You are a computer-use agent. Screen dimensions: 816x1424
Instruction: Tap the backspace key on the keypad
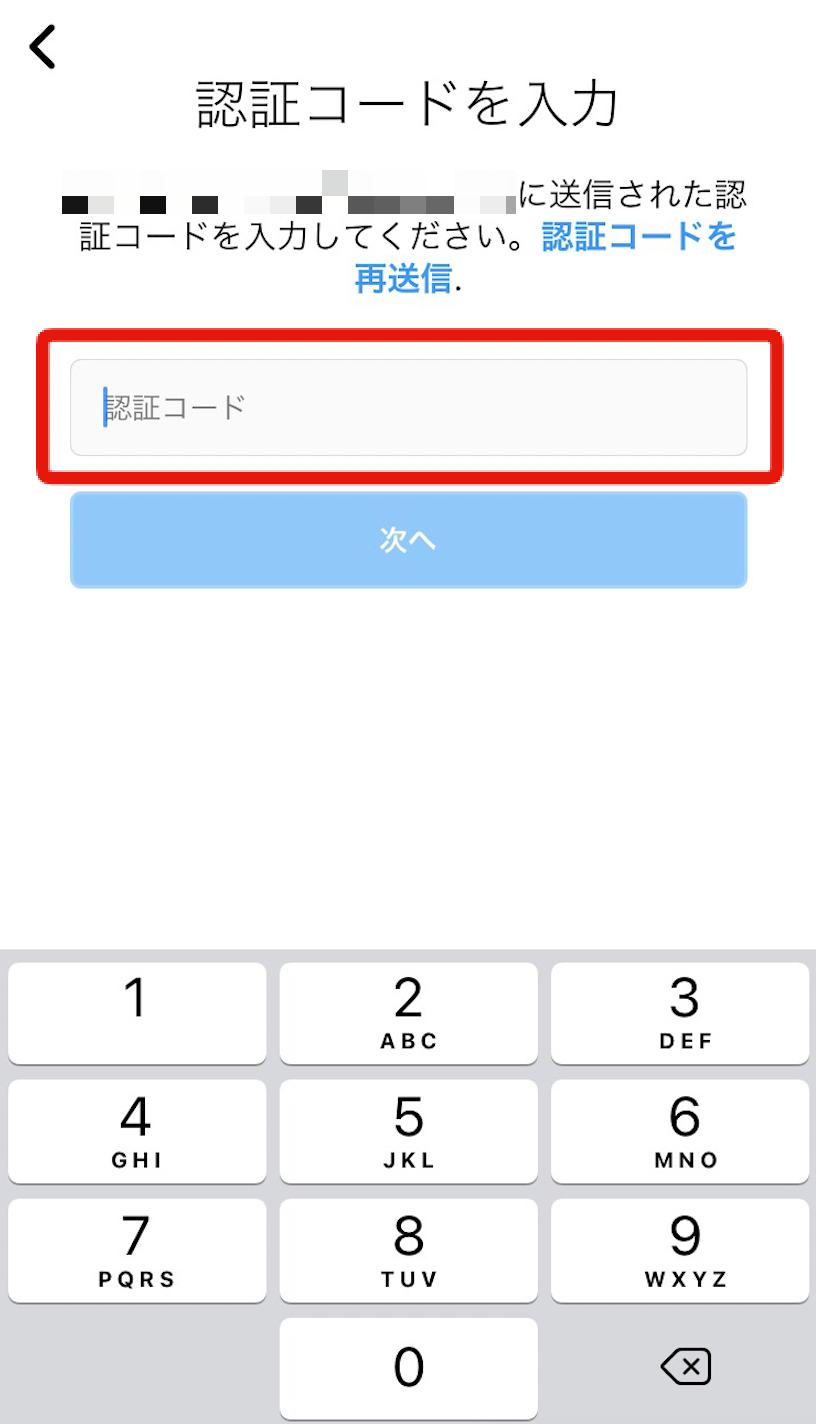(x=686, y=1366)
